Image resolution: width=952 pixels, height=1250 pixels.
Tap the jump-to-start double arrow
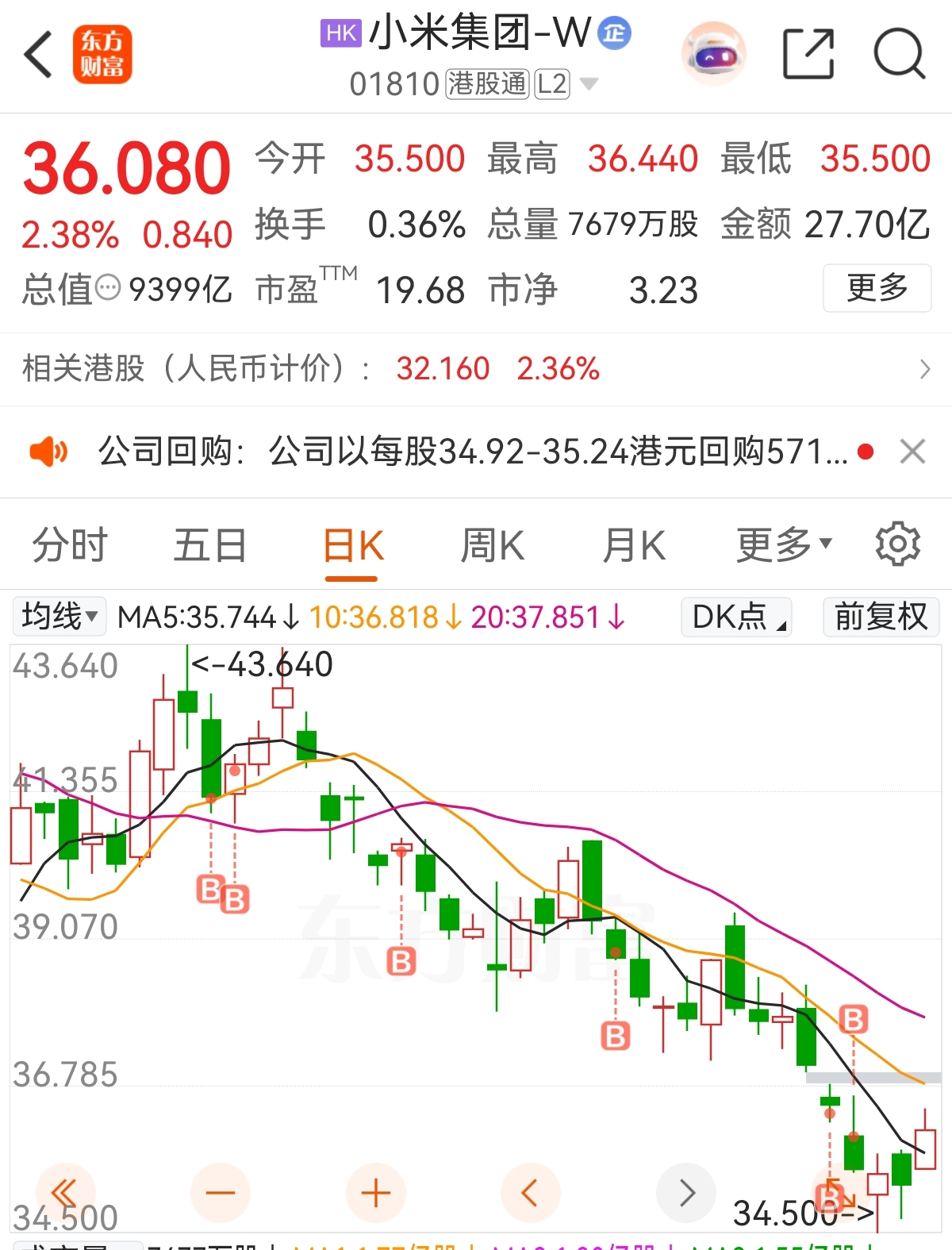click(66, 1192)
